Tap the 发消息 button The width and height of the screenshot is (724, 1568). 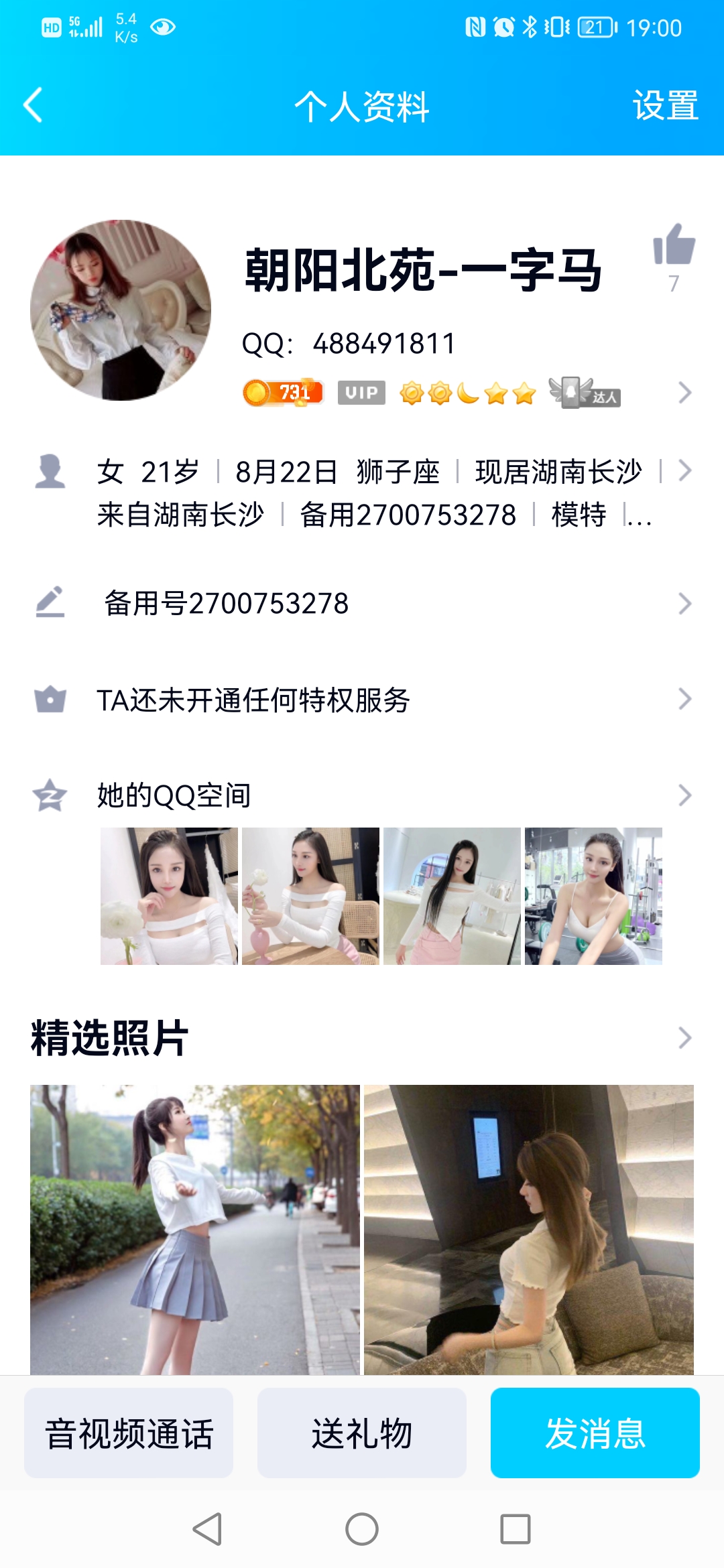click(595, 1433)
